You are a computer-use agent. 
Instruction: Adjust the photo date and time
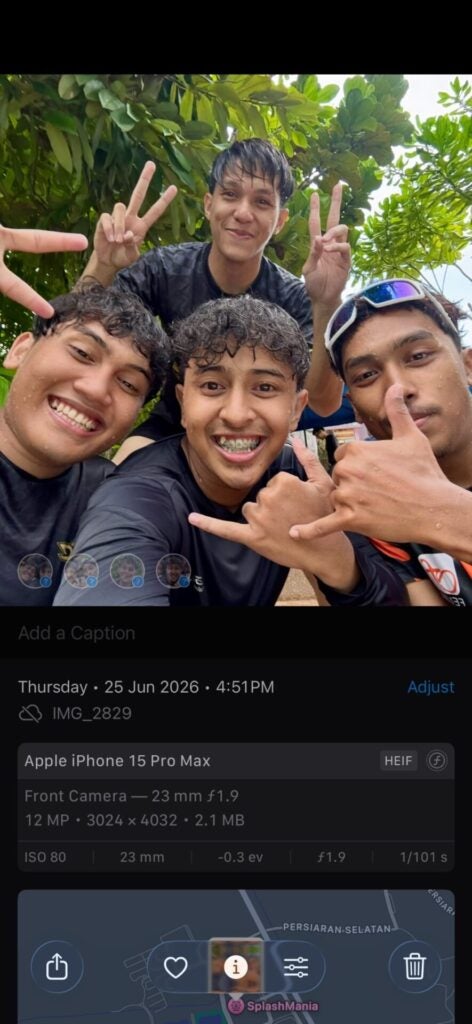click(x=431, y=687)
